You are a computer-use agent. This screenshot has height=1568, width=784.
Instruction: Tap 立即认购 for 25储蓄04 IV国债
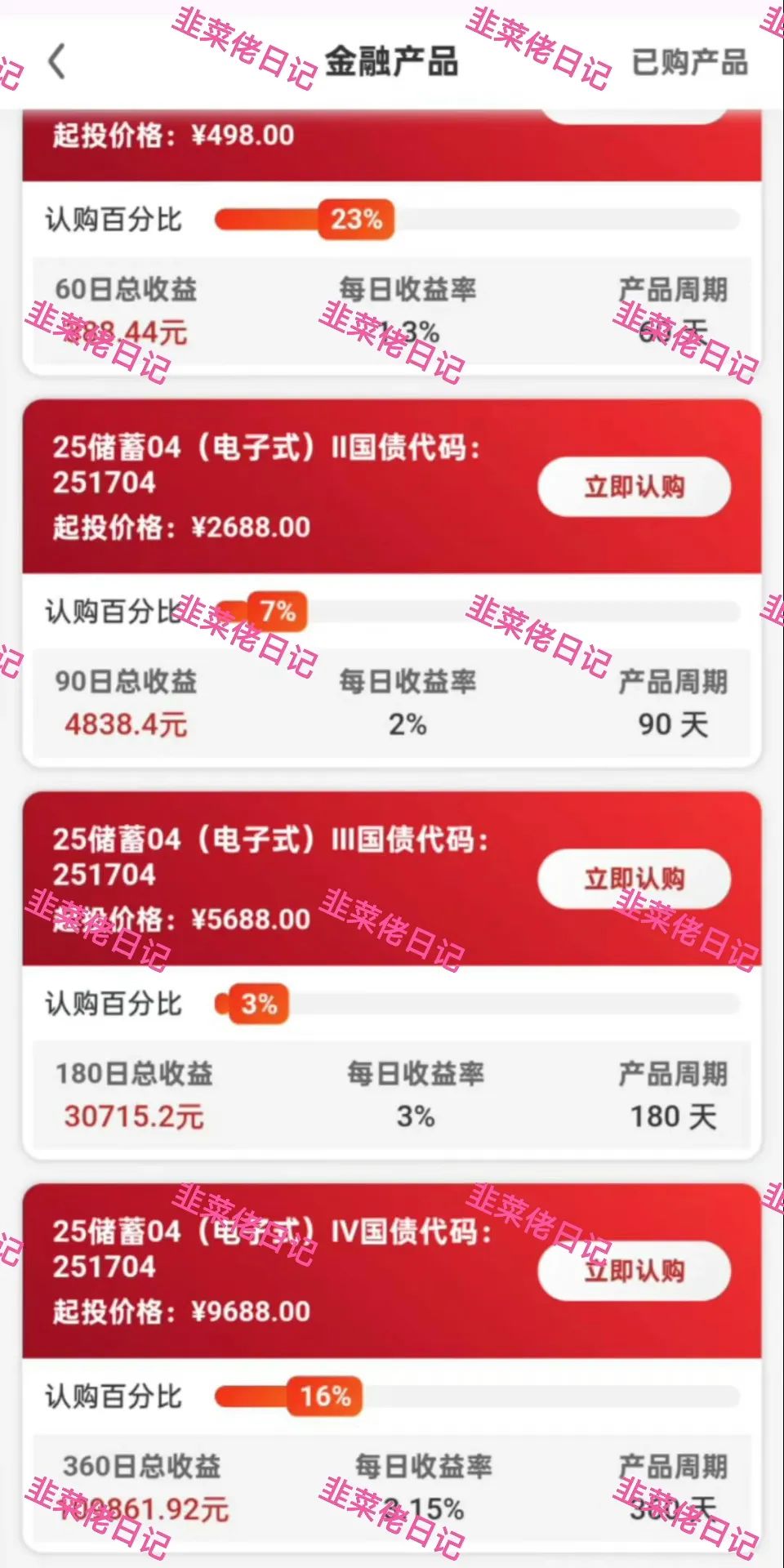click(x=634, y=1272)
